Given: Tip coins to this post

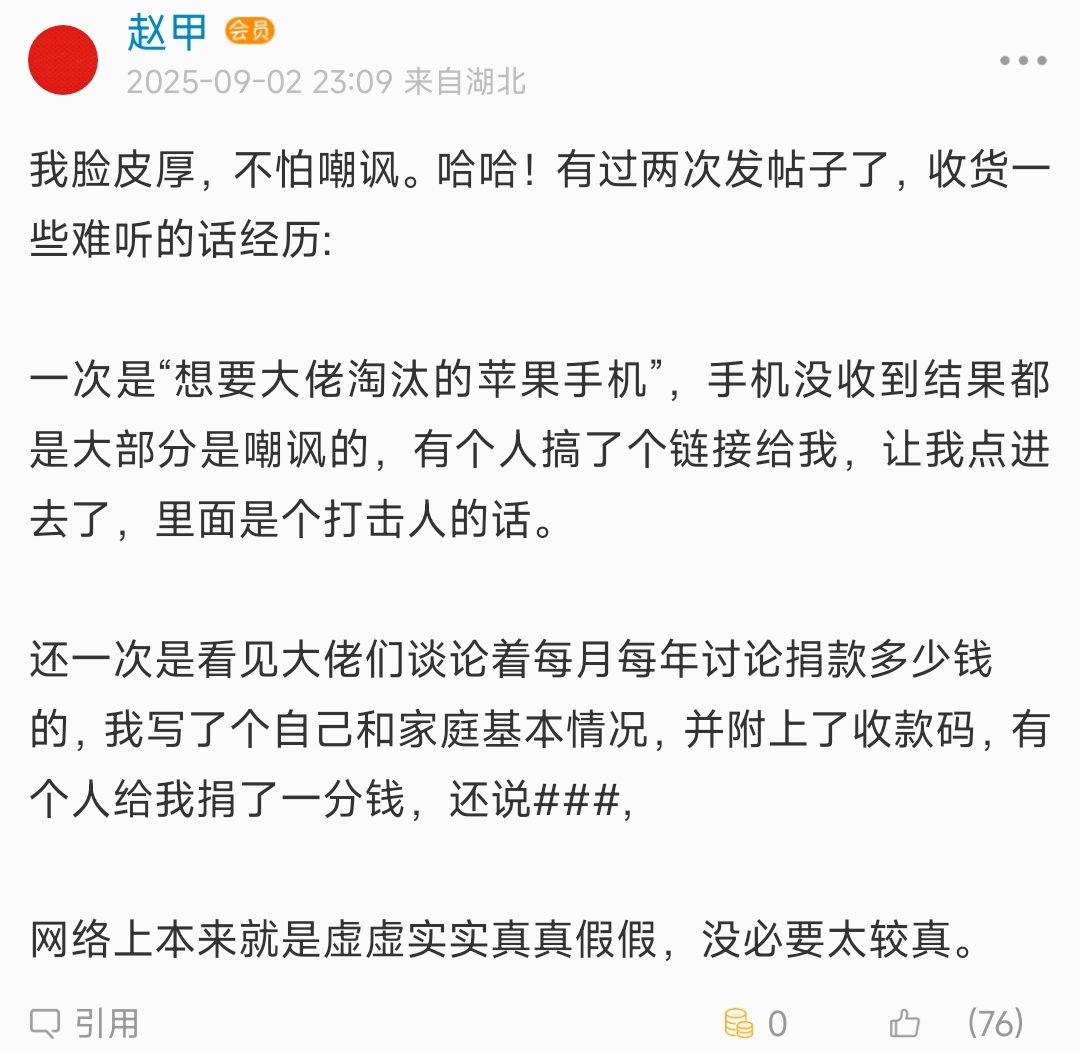Looking at the screenshot, I should (755, 1023).
